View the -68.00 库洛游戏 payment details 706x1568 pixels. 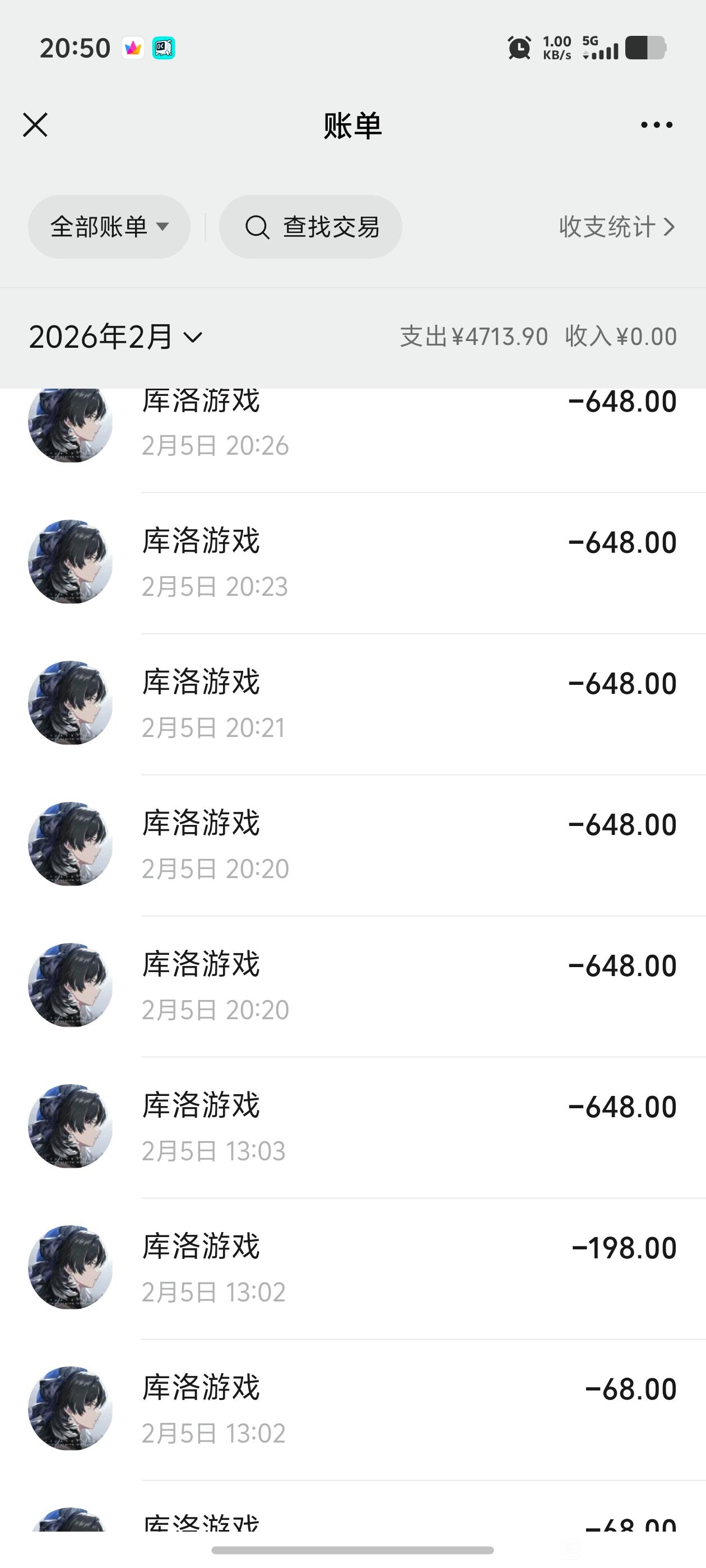click(365, 1410)
